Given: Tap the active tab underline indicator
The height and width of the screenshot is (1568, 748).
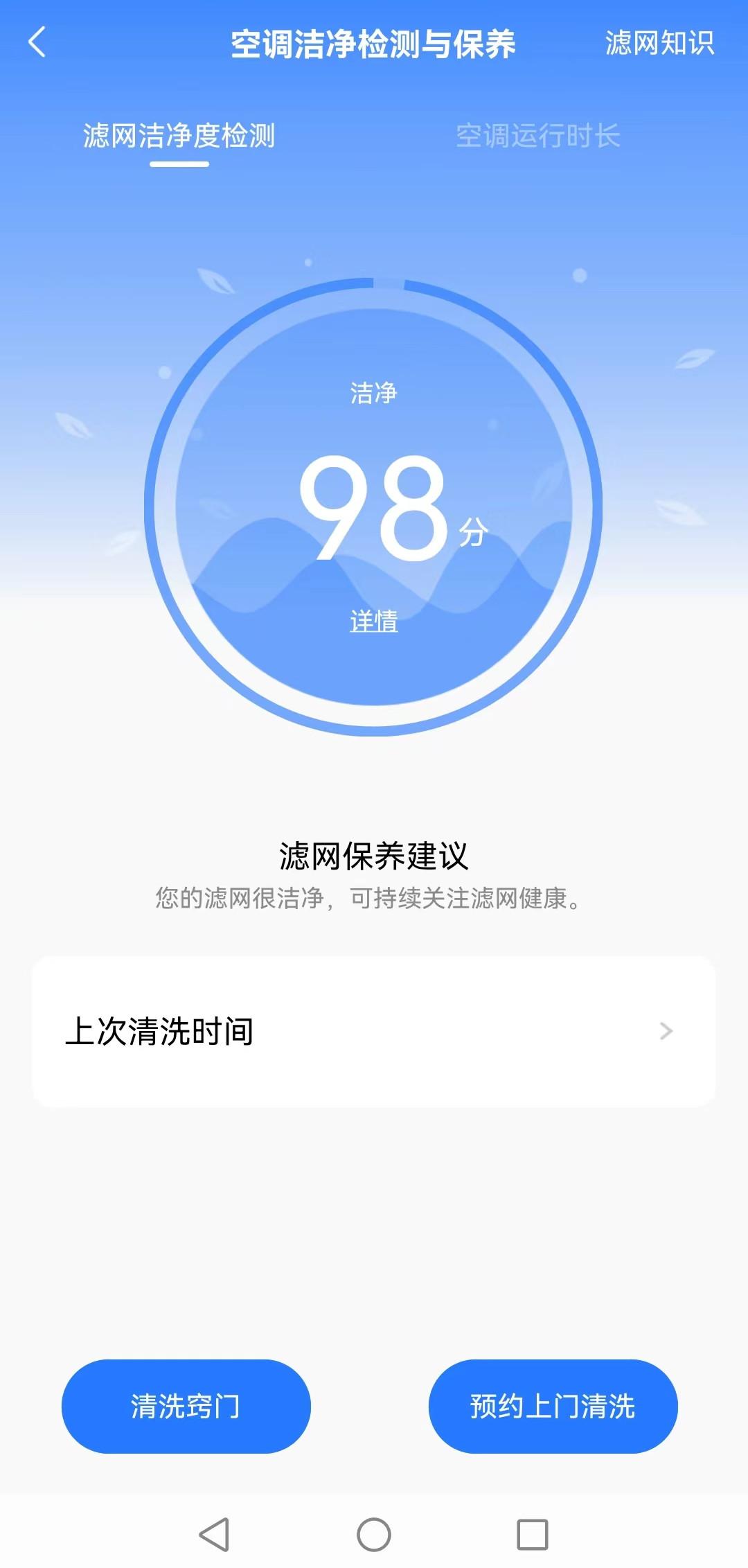Looking at the screenshot, I should (x=179, y=164).
